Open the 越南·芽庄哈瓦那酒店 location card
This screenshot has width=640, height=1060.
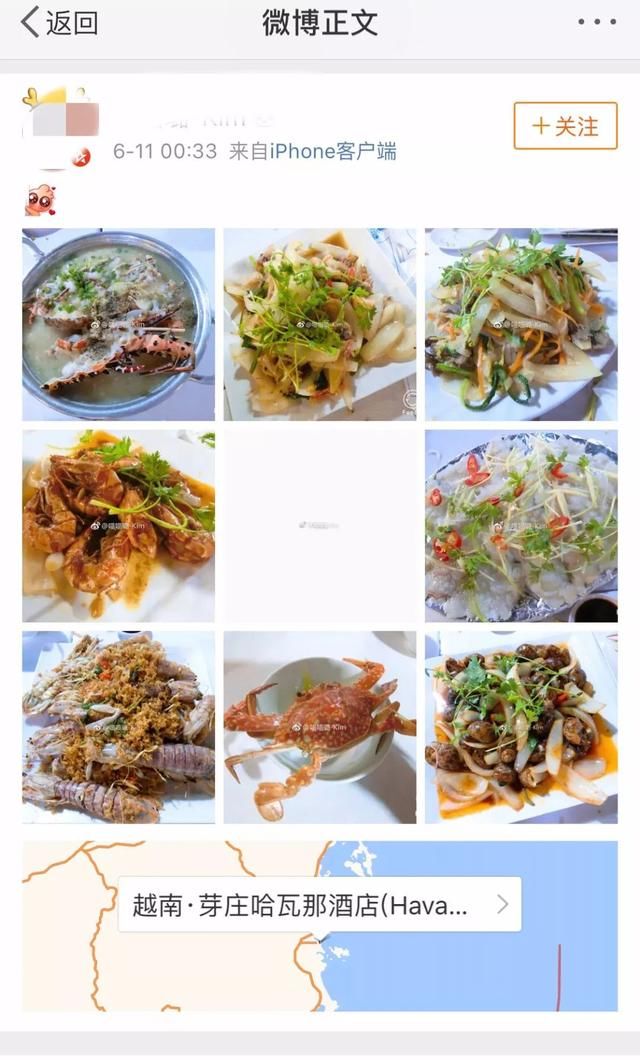tap(320, 905)
